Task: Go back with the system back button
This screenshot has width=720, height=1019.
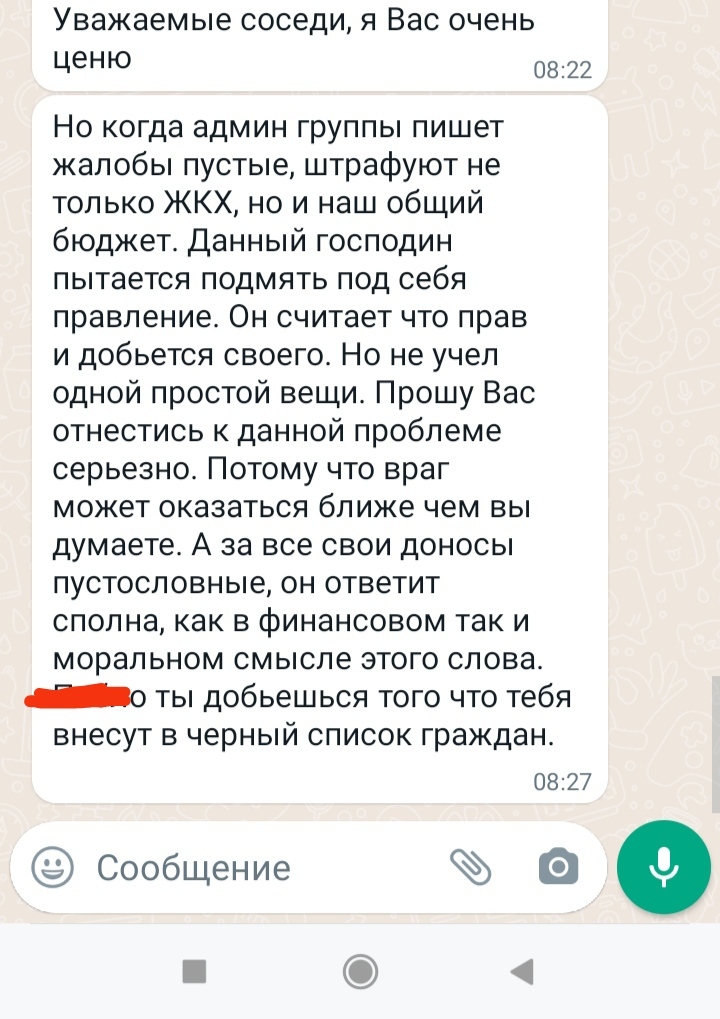Action: click(x=523, y=970)
